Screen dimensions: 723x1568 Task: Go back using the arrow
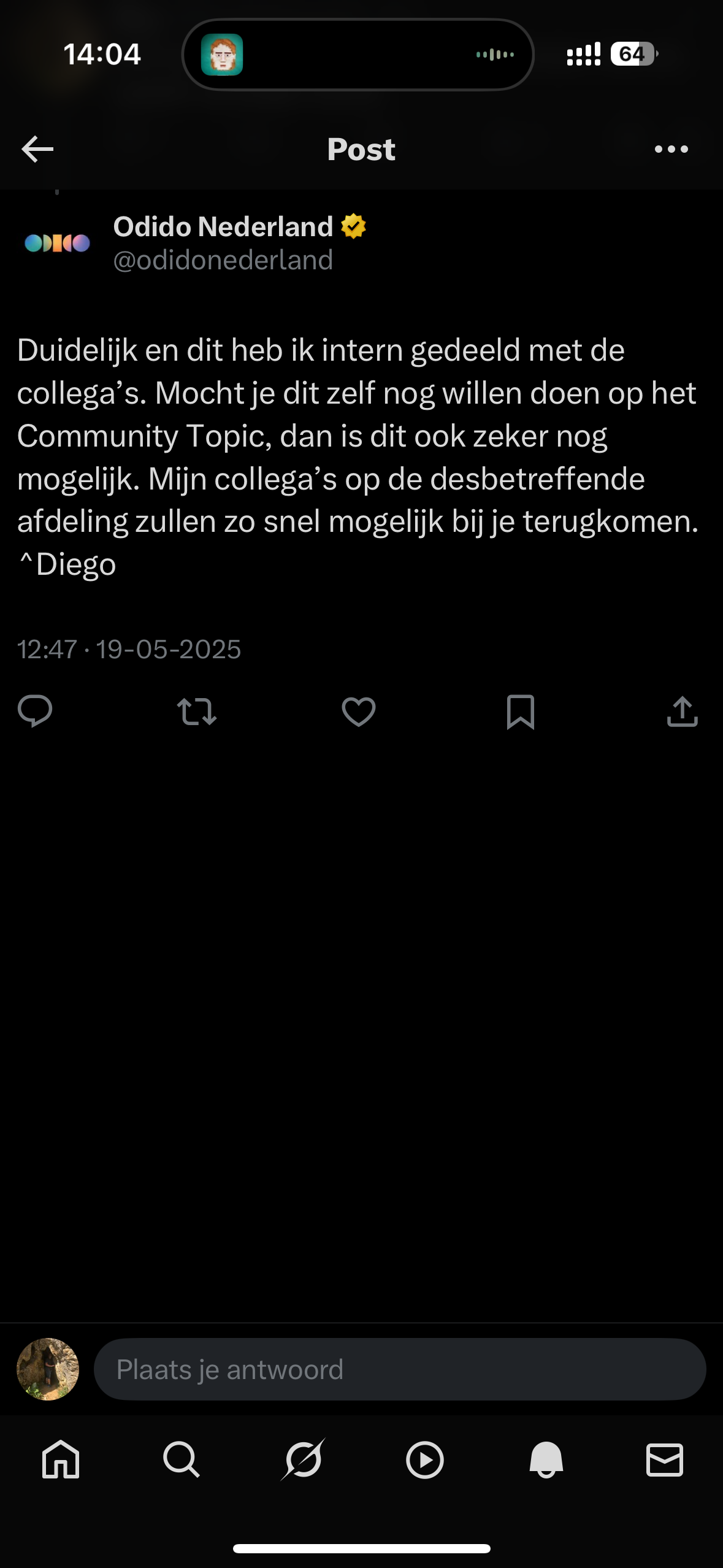coord(37,149)
